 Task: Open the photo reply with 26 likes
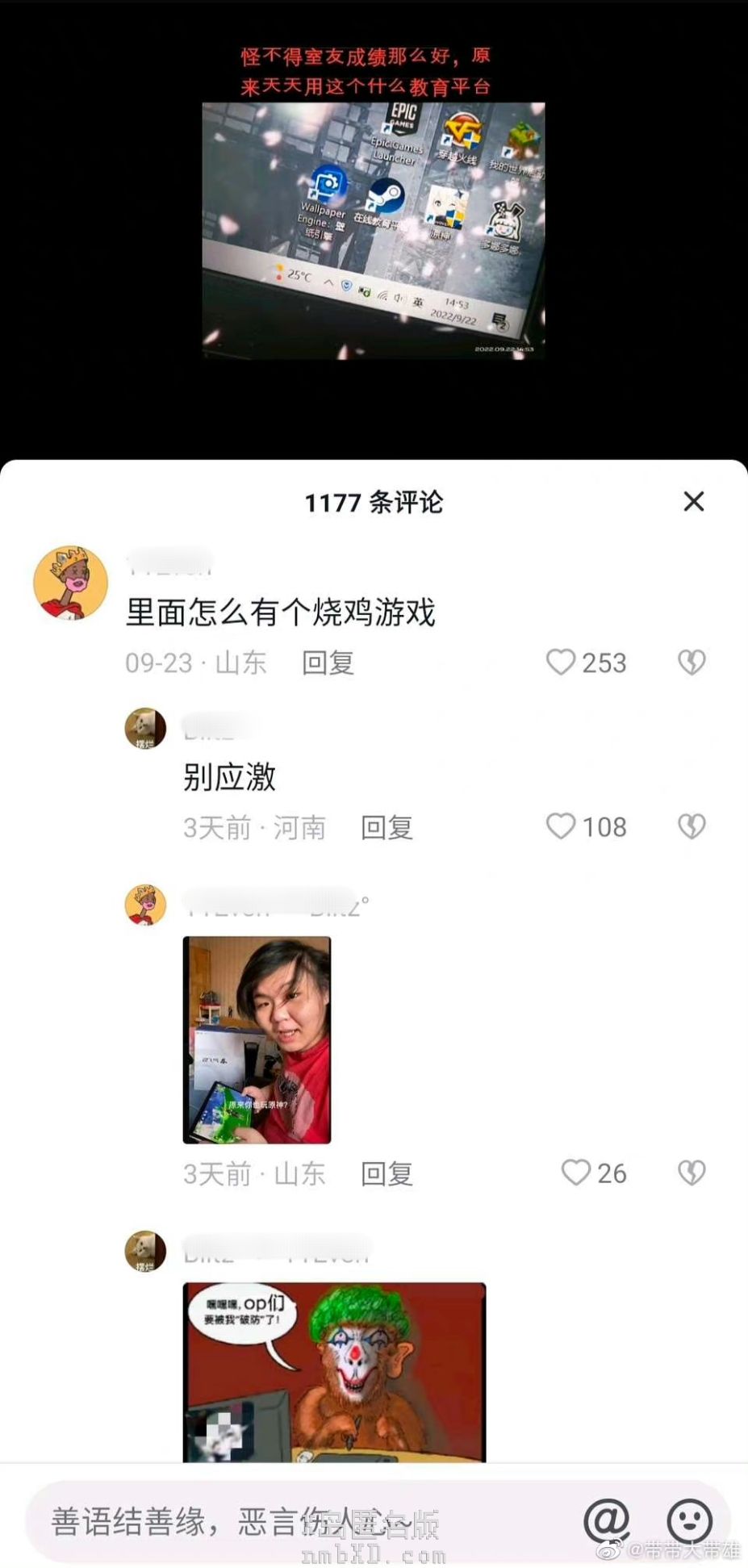click(257, 1039)
